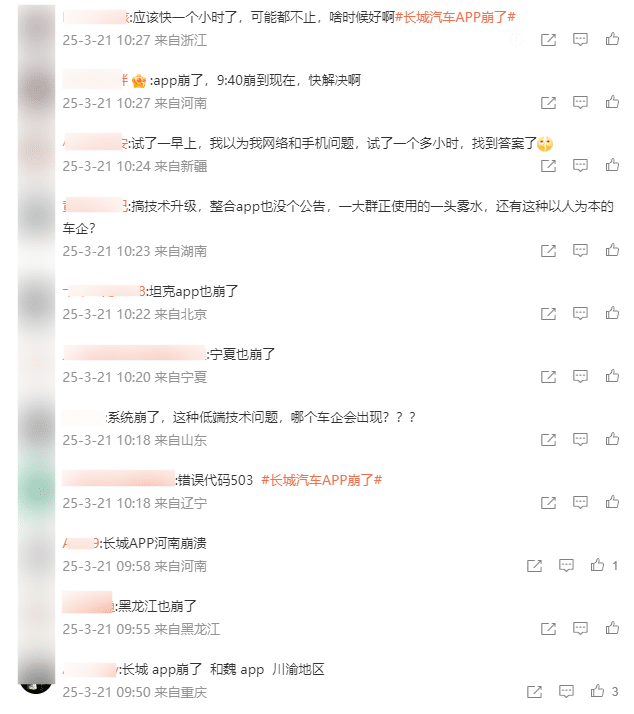Reply to the comment '错误代码503'

(x=580, y=503)
